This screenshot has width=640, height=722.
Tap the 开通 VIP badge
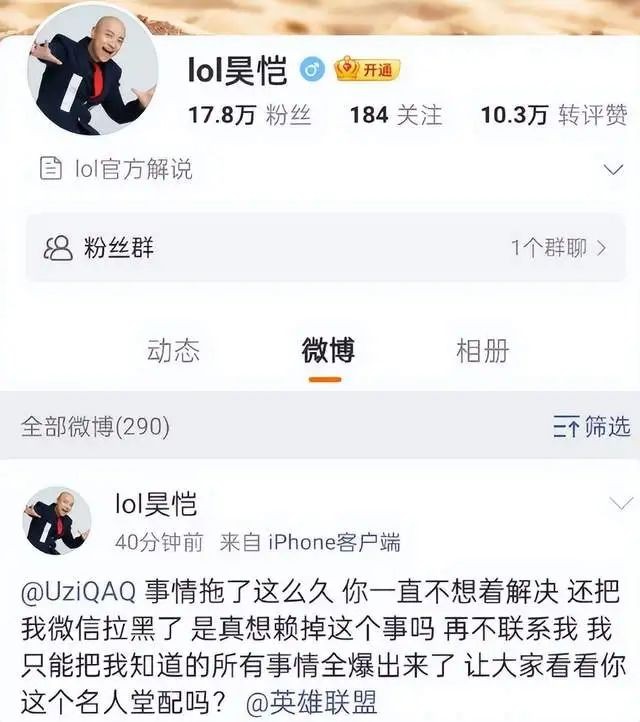366,69
